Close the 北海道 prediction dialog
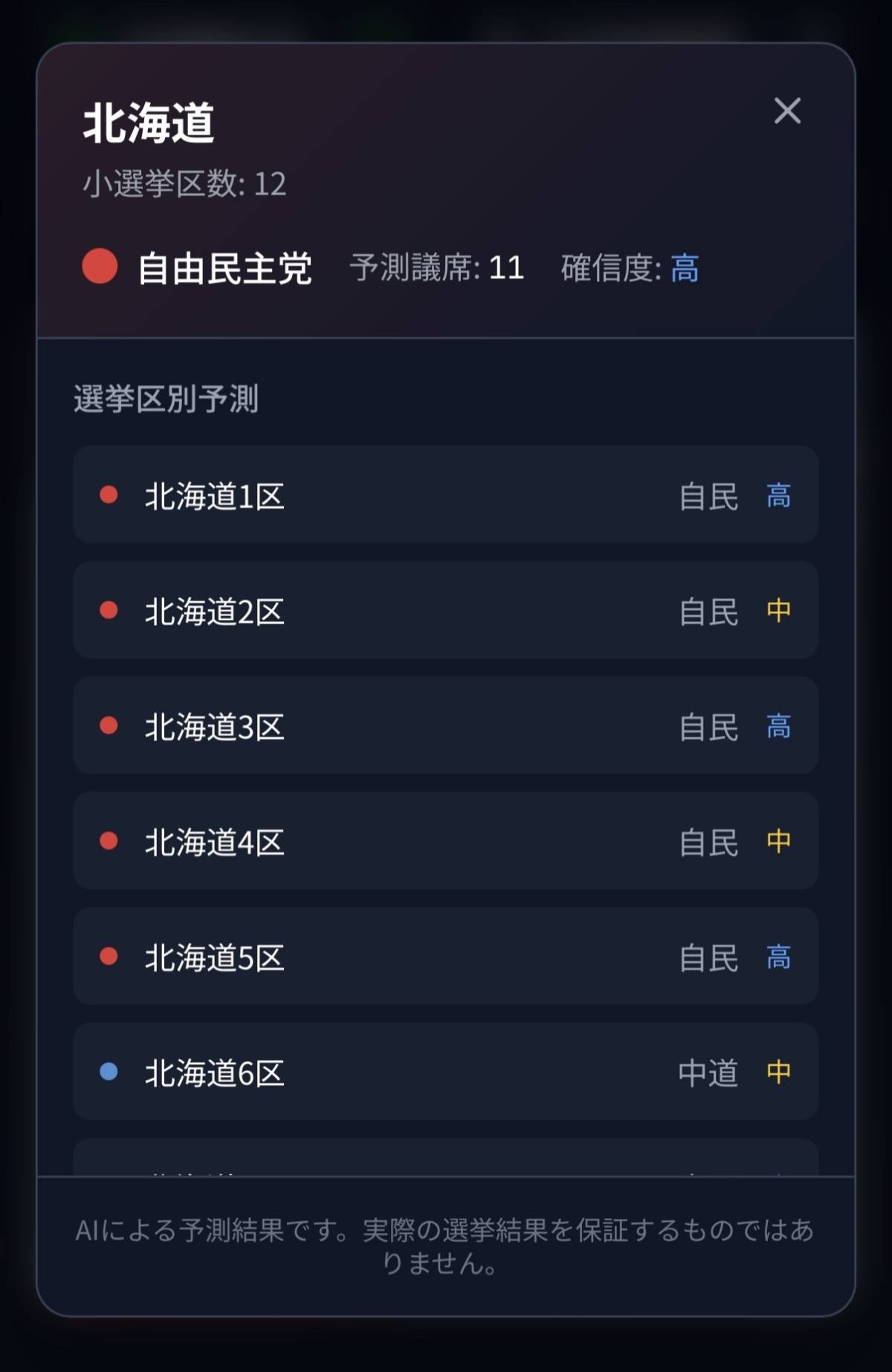 click(x=787, y=111)
